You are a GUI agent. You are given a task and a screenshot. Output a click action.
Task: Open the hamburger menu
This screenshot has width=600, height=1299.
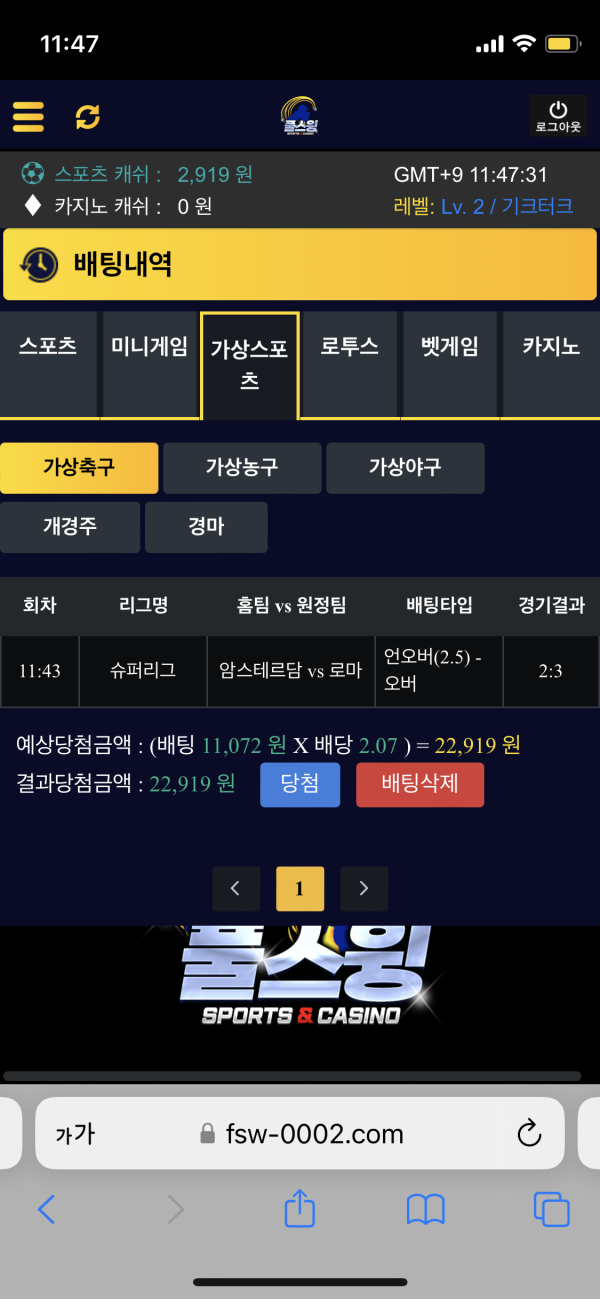28,117
